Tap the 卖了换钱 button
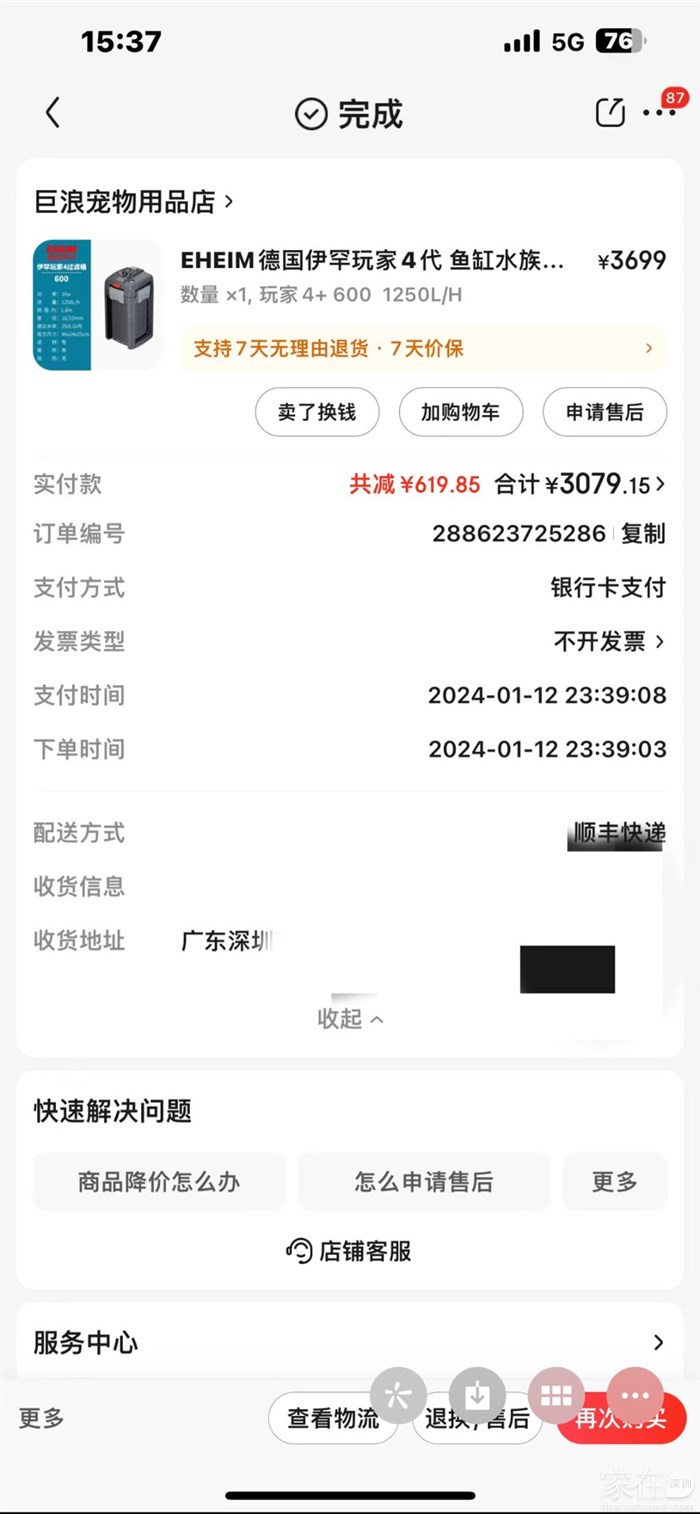The height and width of the screenshot is (1514, 700). pyautogui.click(x=317, y=412)
